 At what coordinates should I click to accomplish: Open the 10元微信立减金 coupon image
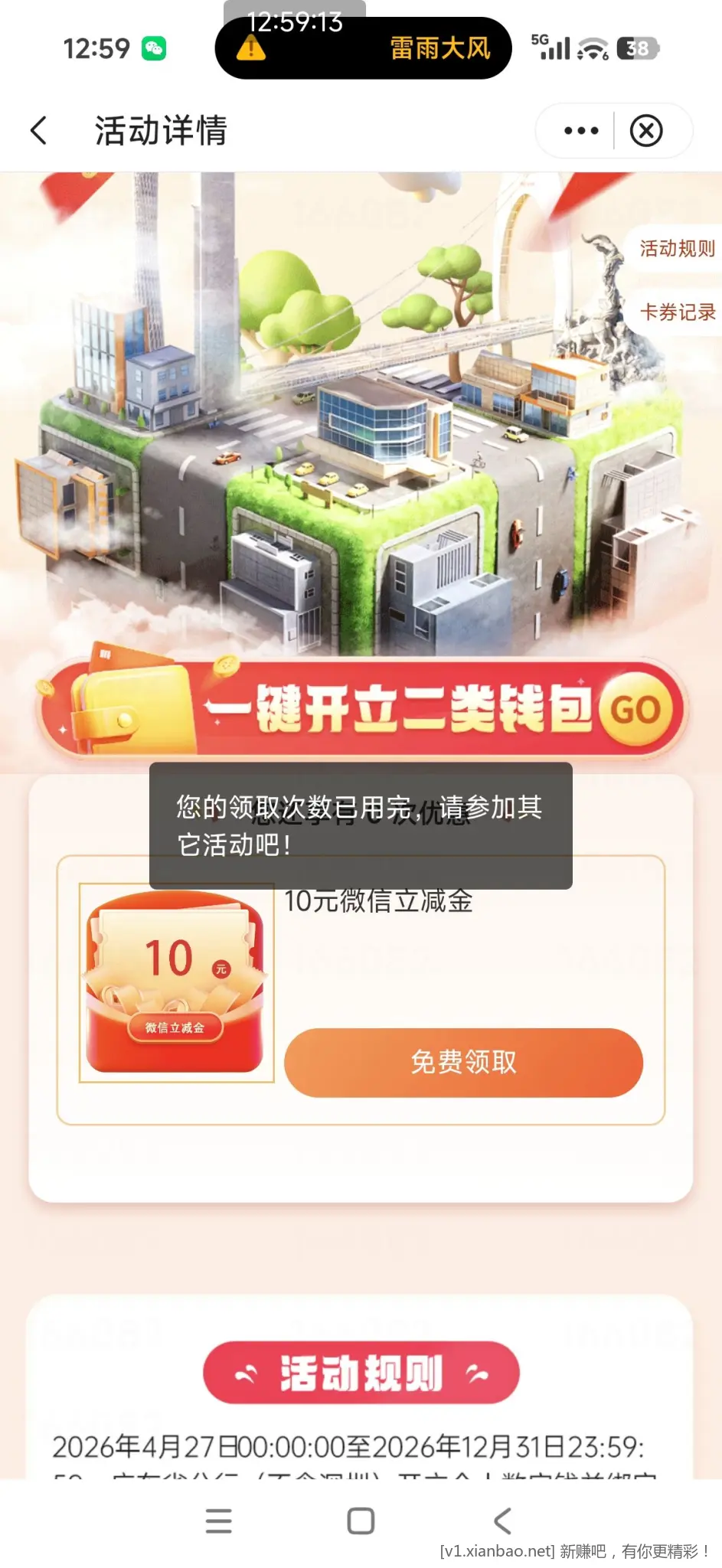176,982
